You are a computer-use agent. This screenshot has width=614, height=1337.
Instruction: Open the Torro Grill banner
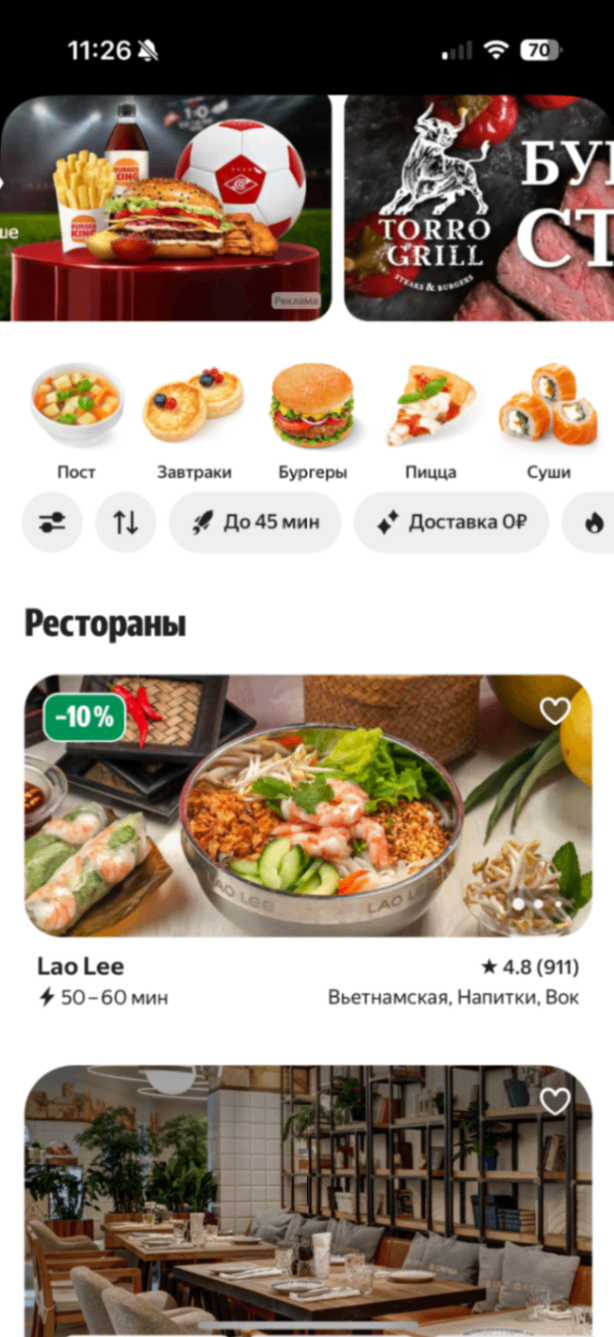(480, 208)
